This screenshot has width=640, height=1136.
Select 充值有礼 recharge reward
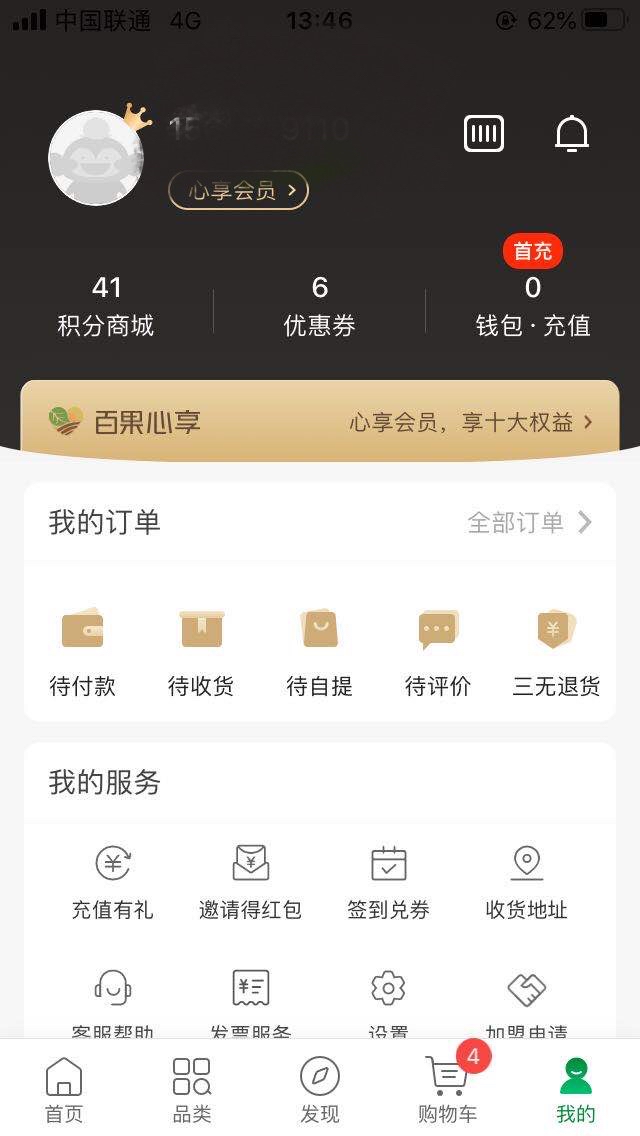click(112, 881)
